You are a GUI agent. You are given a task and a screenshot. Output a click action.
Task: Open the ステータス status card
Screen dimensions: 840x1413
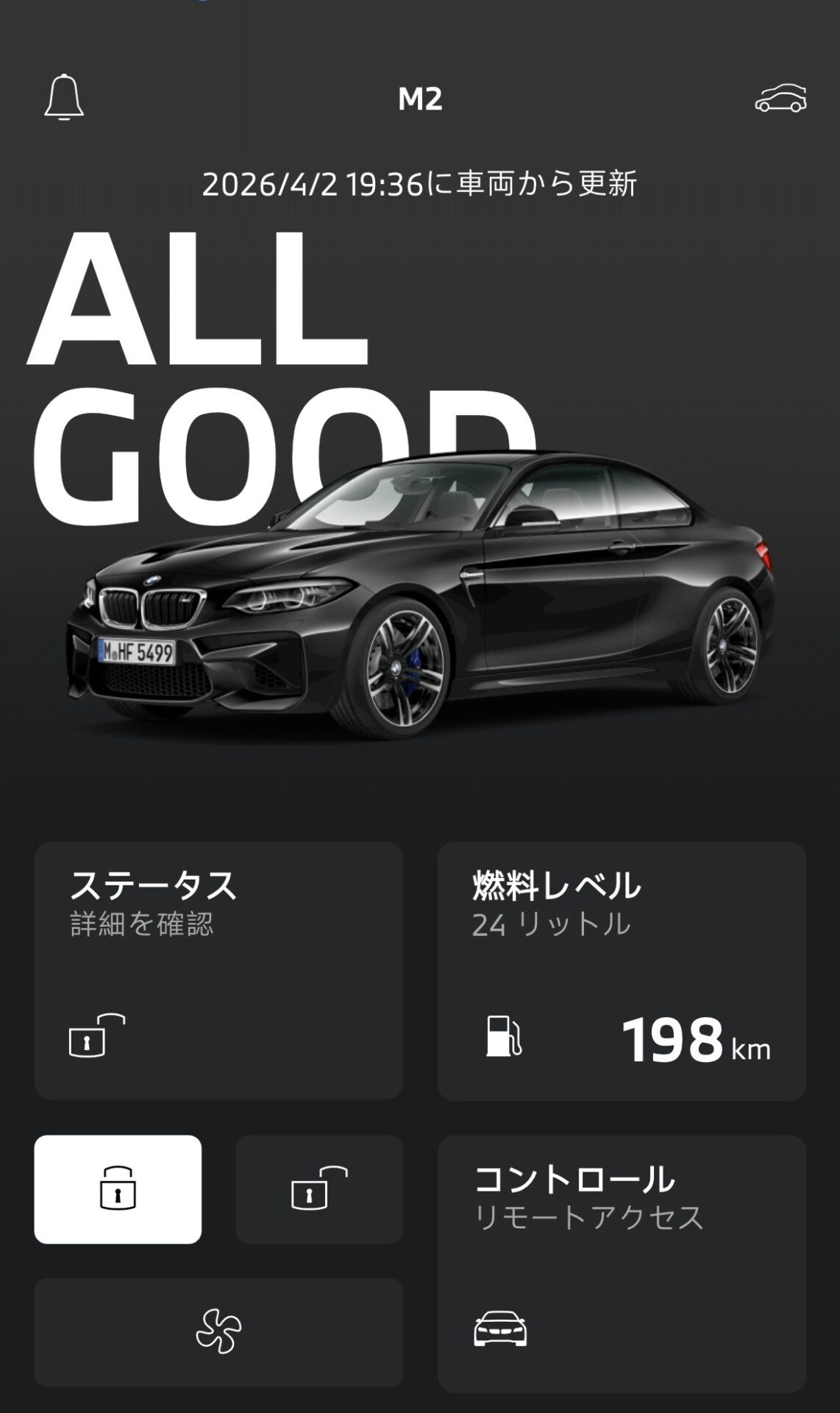point(218,970)
